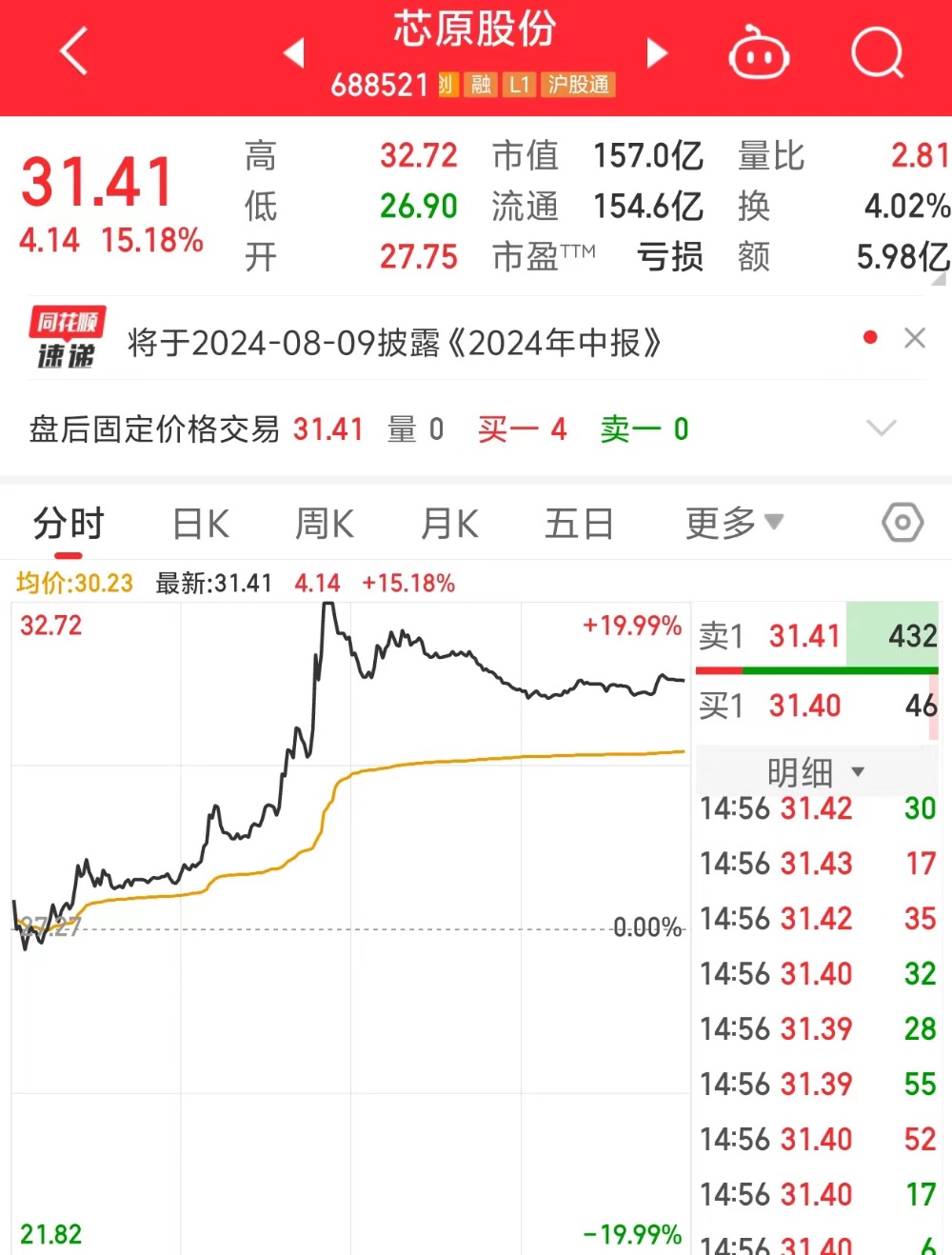
Task: Switch to the 月K tab
Action: coord(449,524)
